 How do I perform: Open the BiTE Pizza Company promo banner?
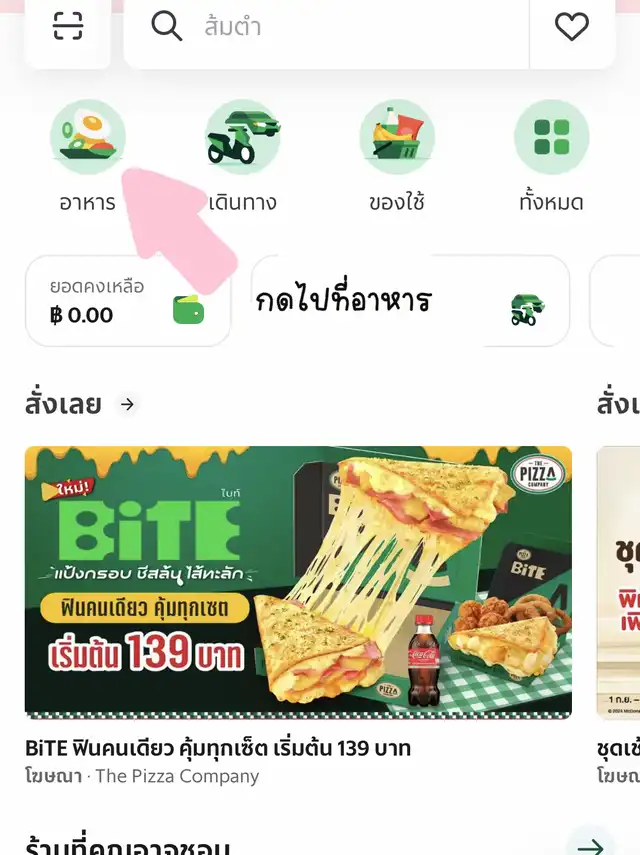click(298, 581)
